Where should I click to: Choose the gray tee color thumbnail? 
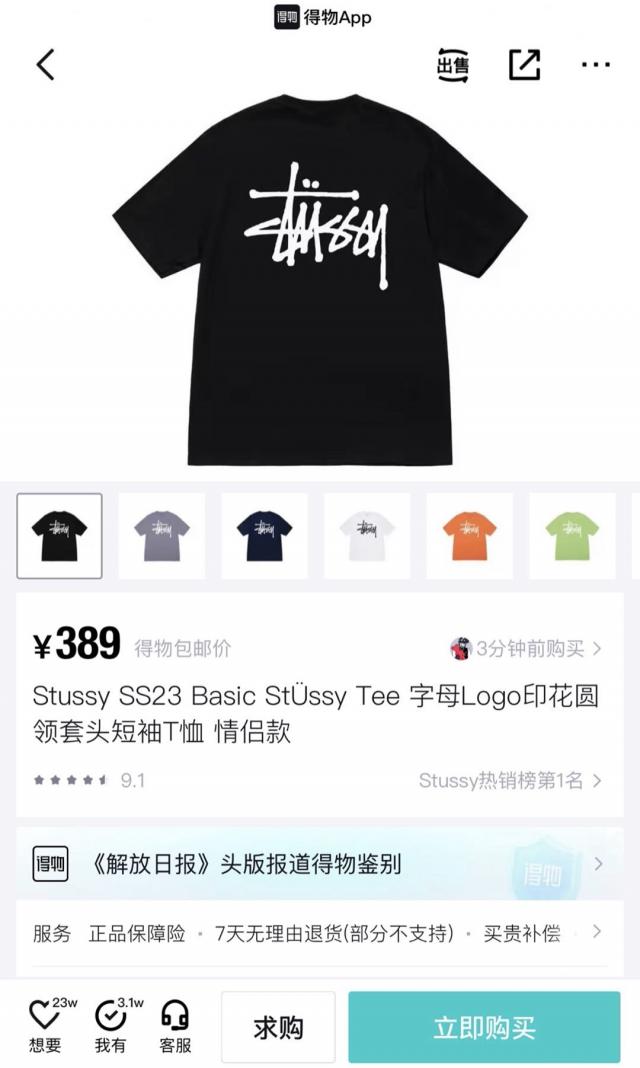tap(162, 536)
